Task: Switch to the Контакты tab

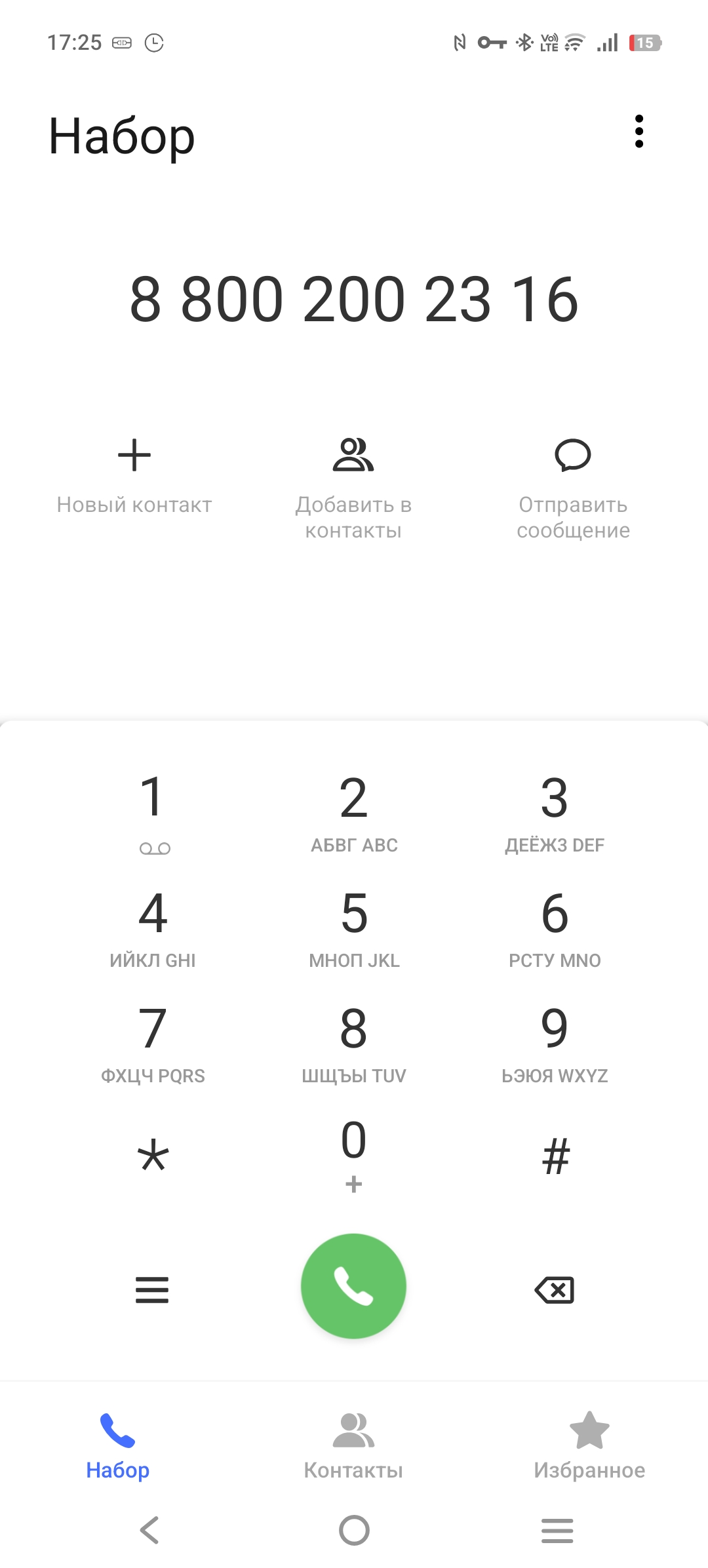Action: pos(353,1446)
